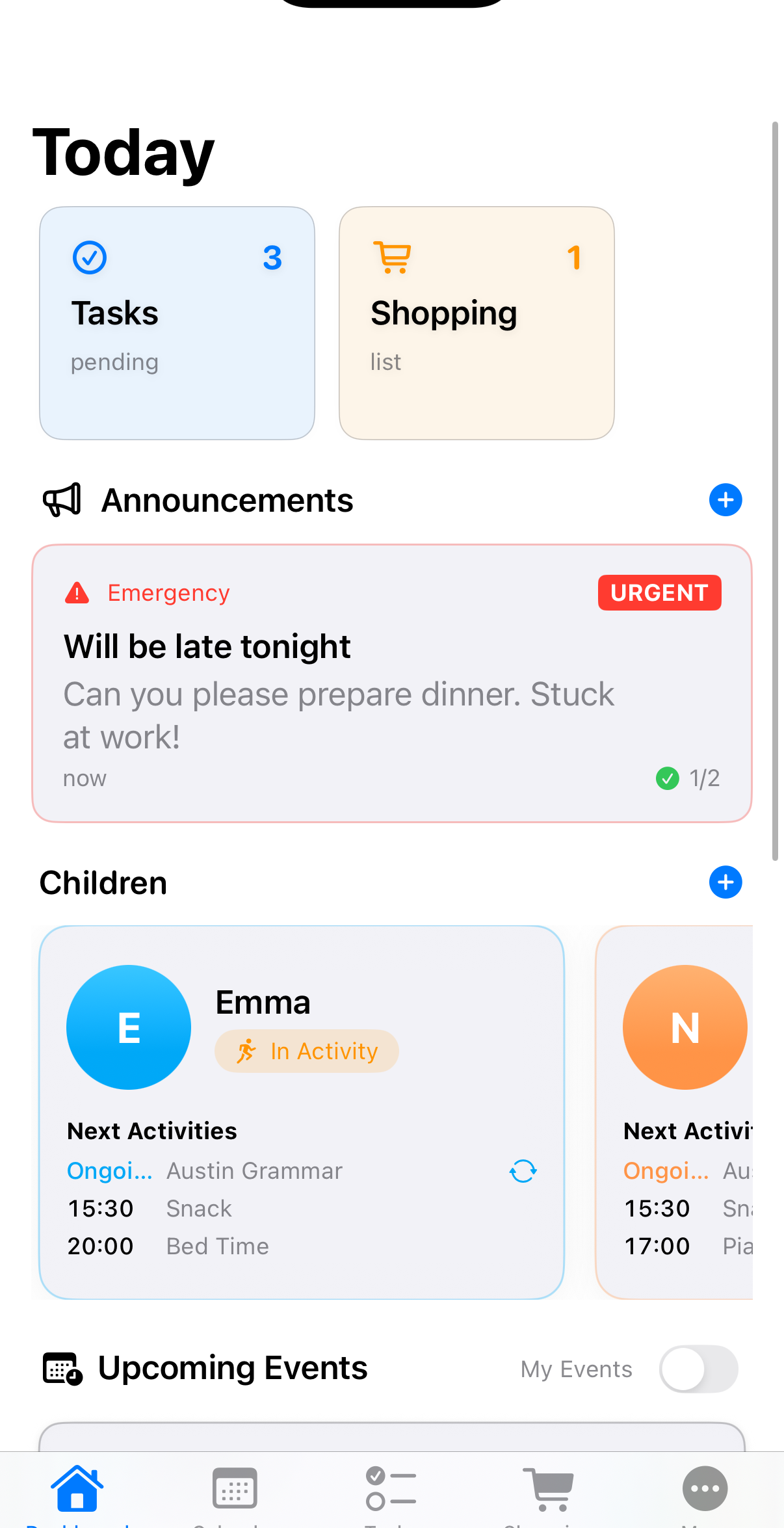
Task: Tap Emma's avatar circle
Action: (128, 1027)
